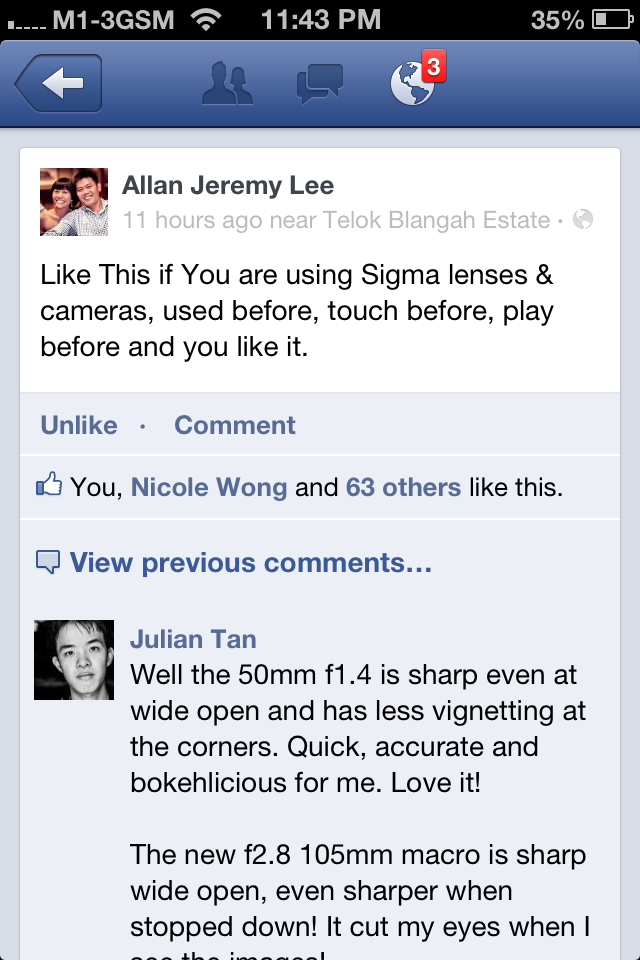Unlike Allan Jeremy Lee's post

click(x=79, y=425)
